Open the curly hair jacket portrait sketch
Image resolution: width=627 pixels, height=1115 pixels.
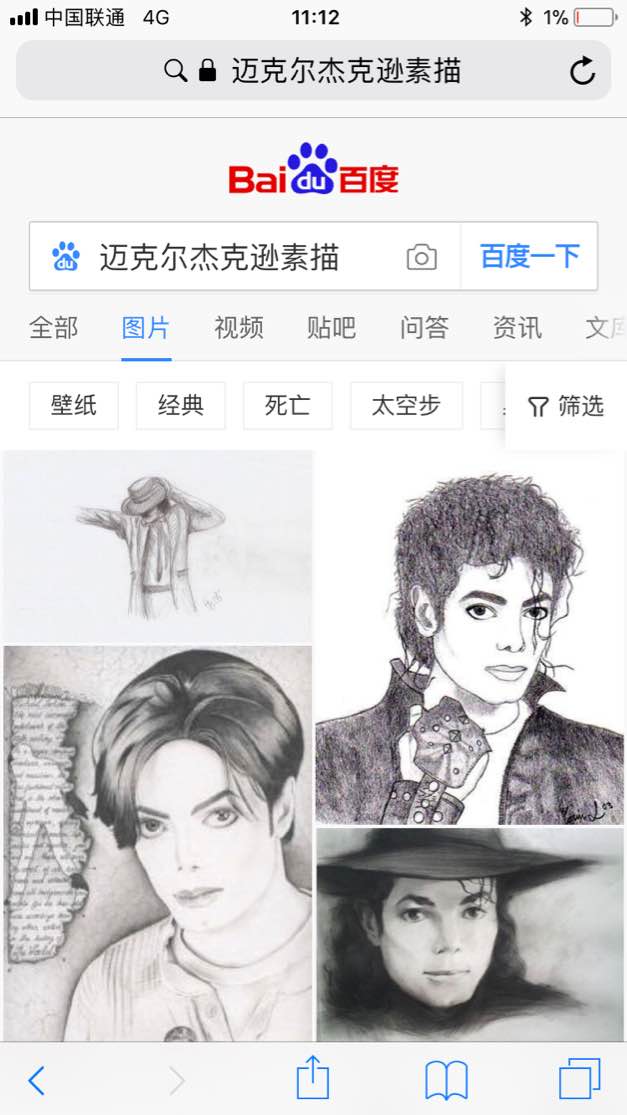click(470, 640)
